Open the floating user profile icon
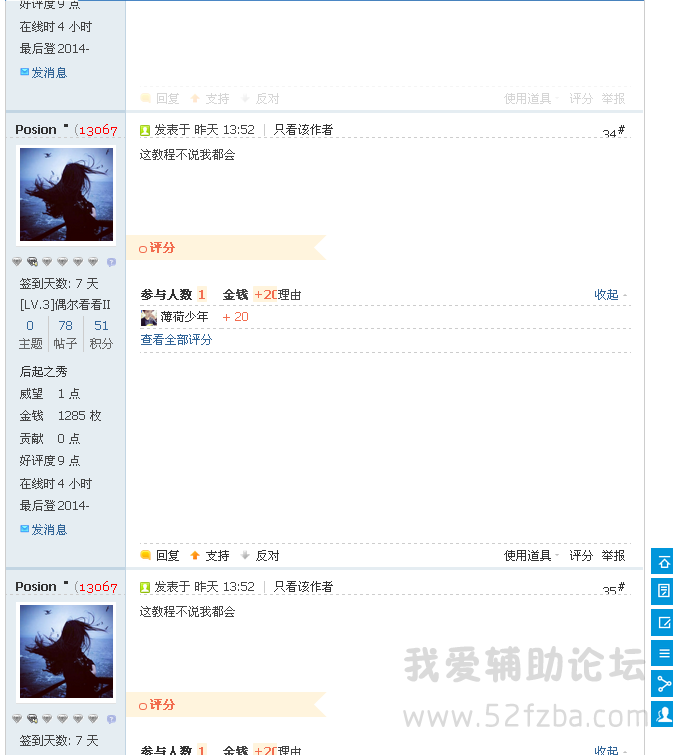This screenshot has width=673, height=755. 663,714
